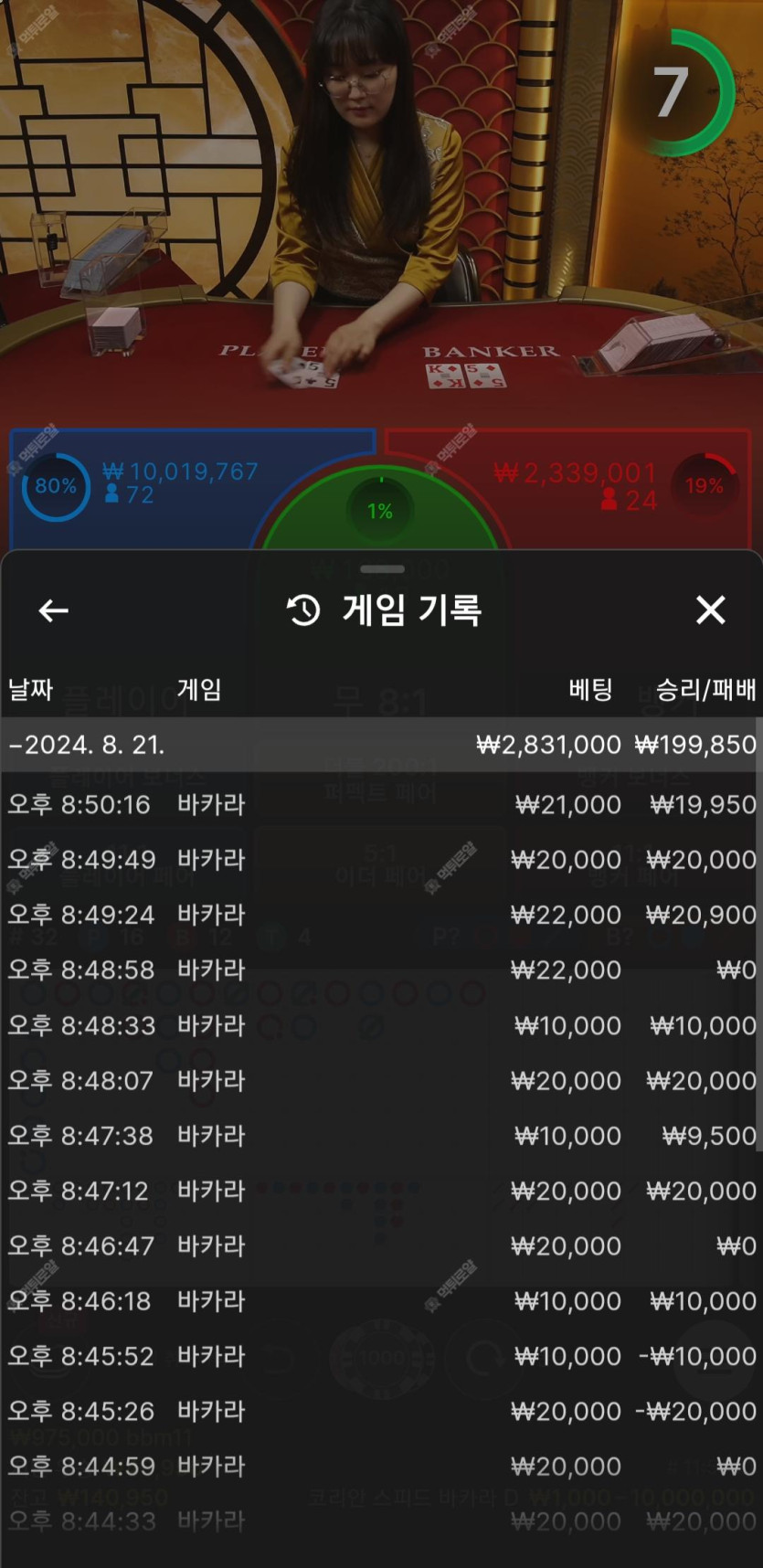The width and height of the screenshot is (763, 1568).
Task: Open the 오후 8:45:52 baccarat record
Action: (x=379, y=1356)
